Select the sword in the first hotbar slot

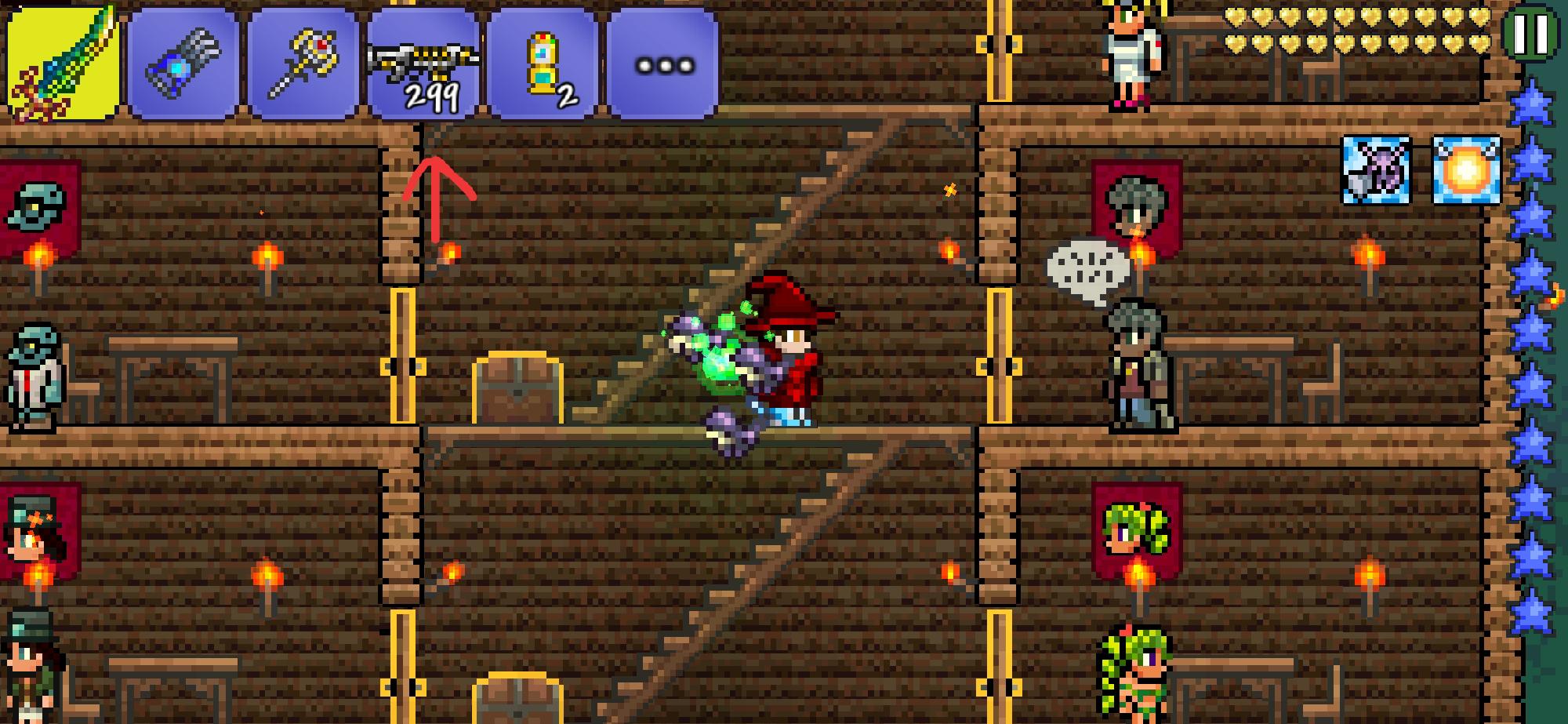tap(63, 64)
